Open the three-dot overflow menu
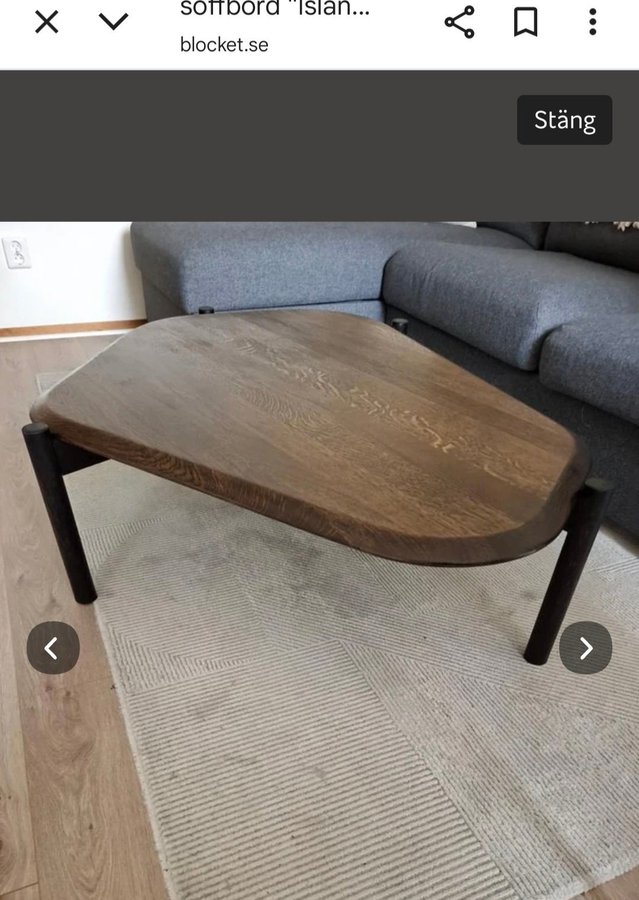Screen dimensions: 639x900 592,22
